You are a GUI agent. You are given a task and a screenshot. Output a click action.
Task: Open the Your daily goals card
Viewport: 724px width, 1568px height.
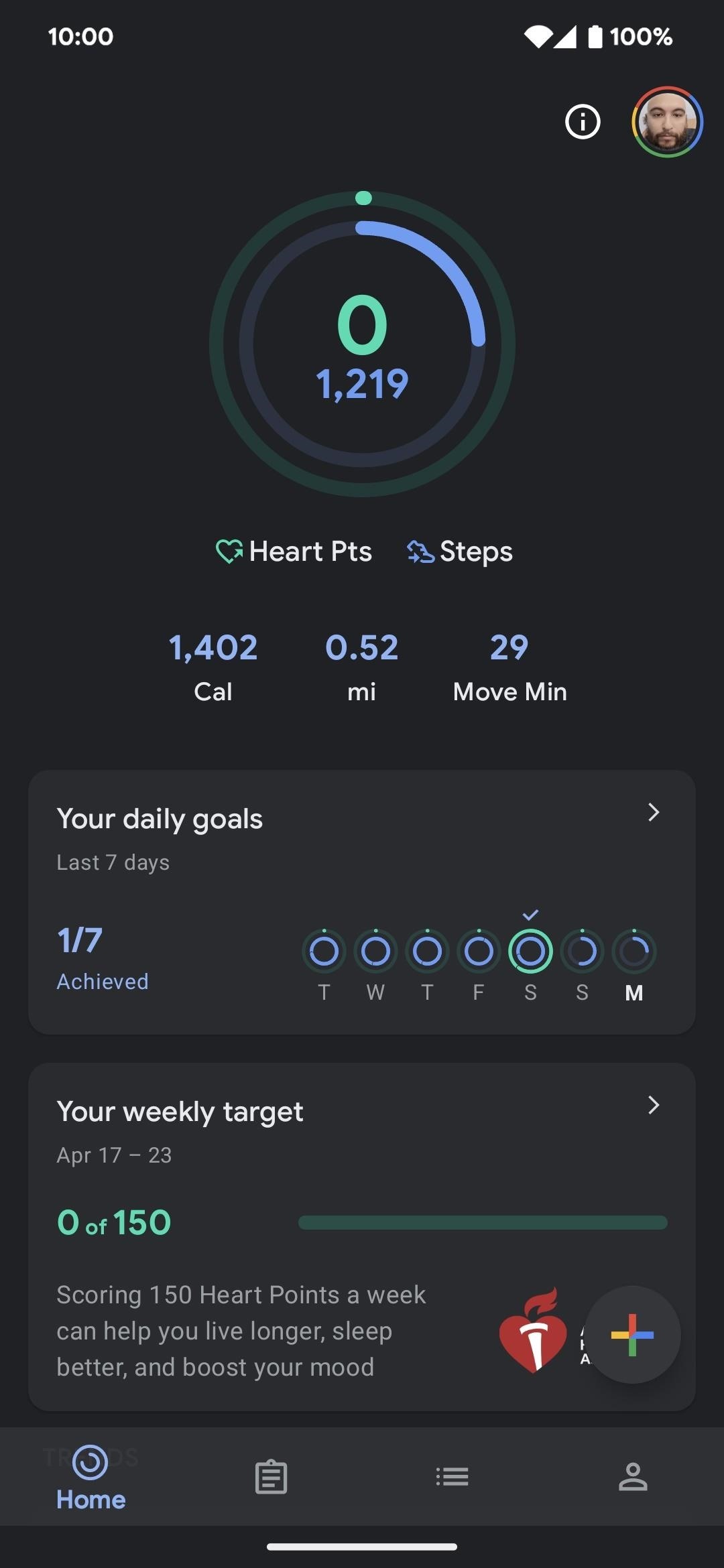click(x=362, y=902)
